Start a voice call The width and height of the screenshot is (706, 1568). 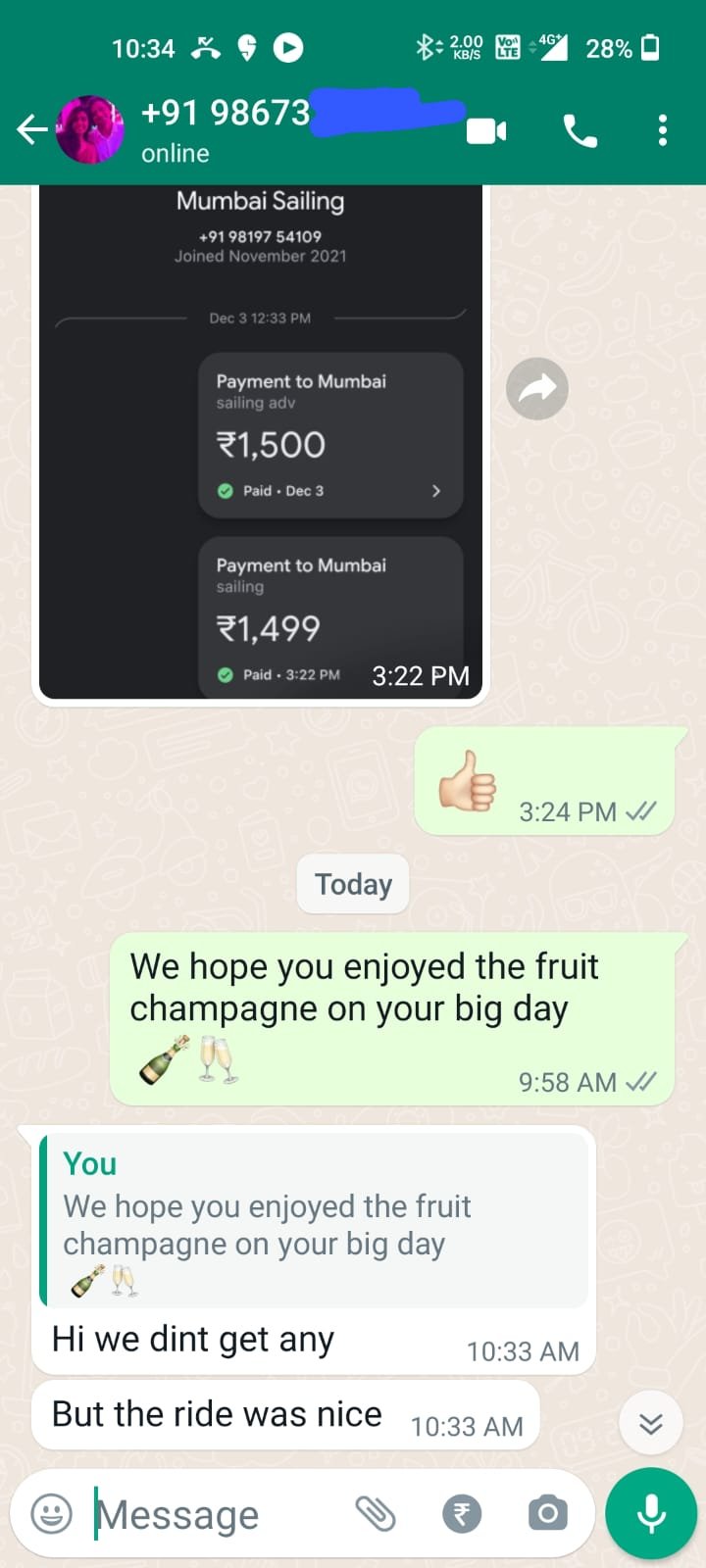click(x=580, y=130)
